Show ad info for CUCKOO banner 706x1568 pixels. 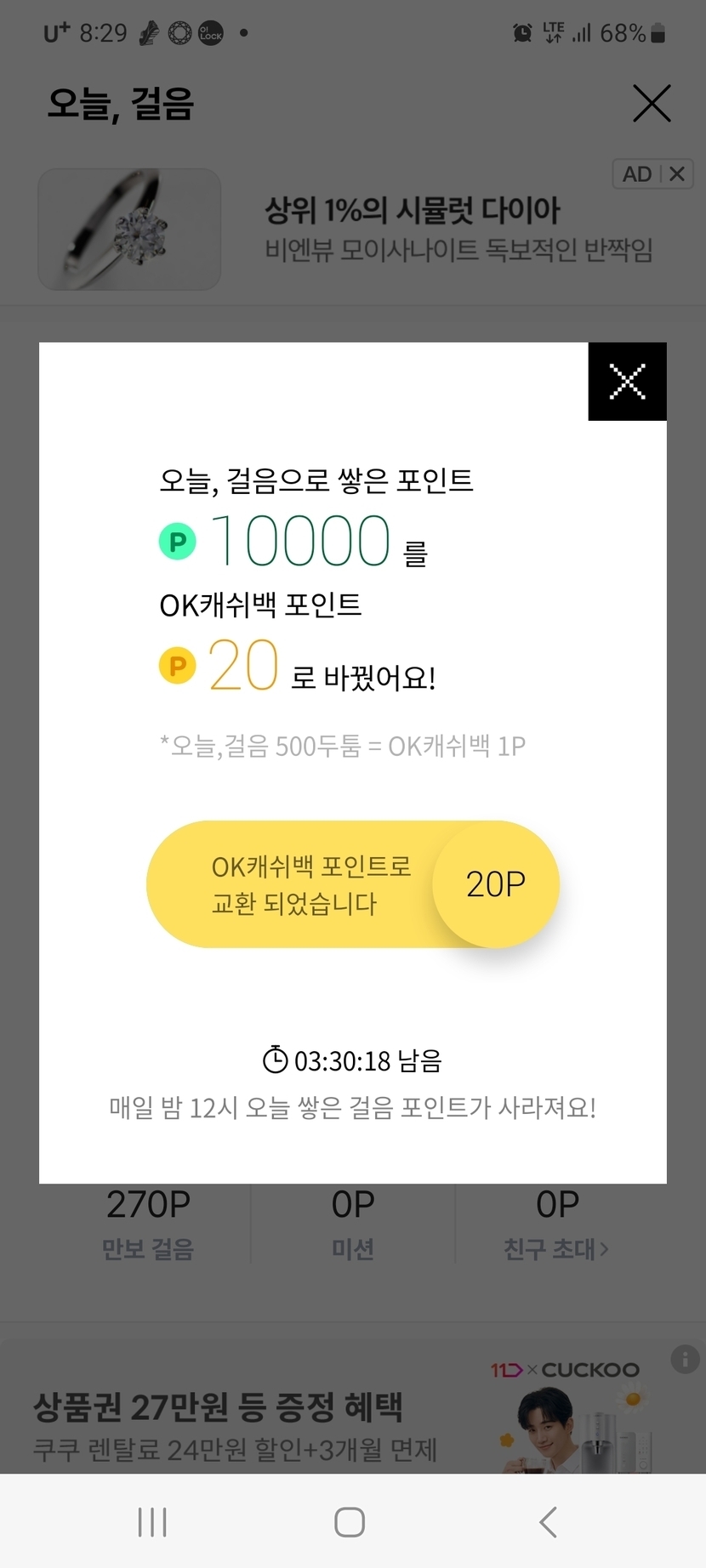click(684, 1359)
